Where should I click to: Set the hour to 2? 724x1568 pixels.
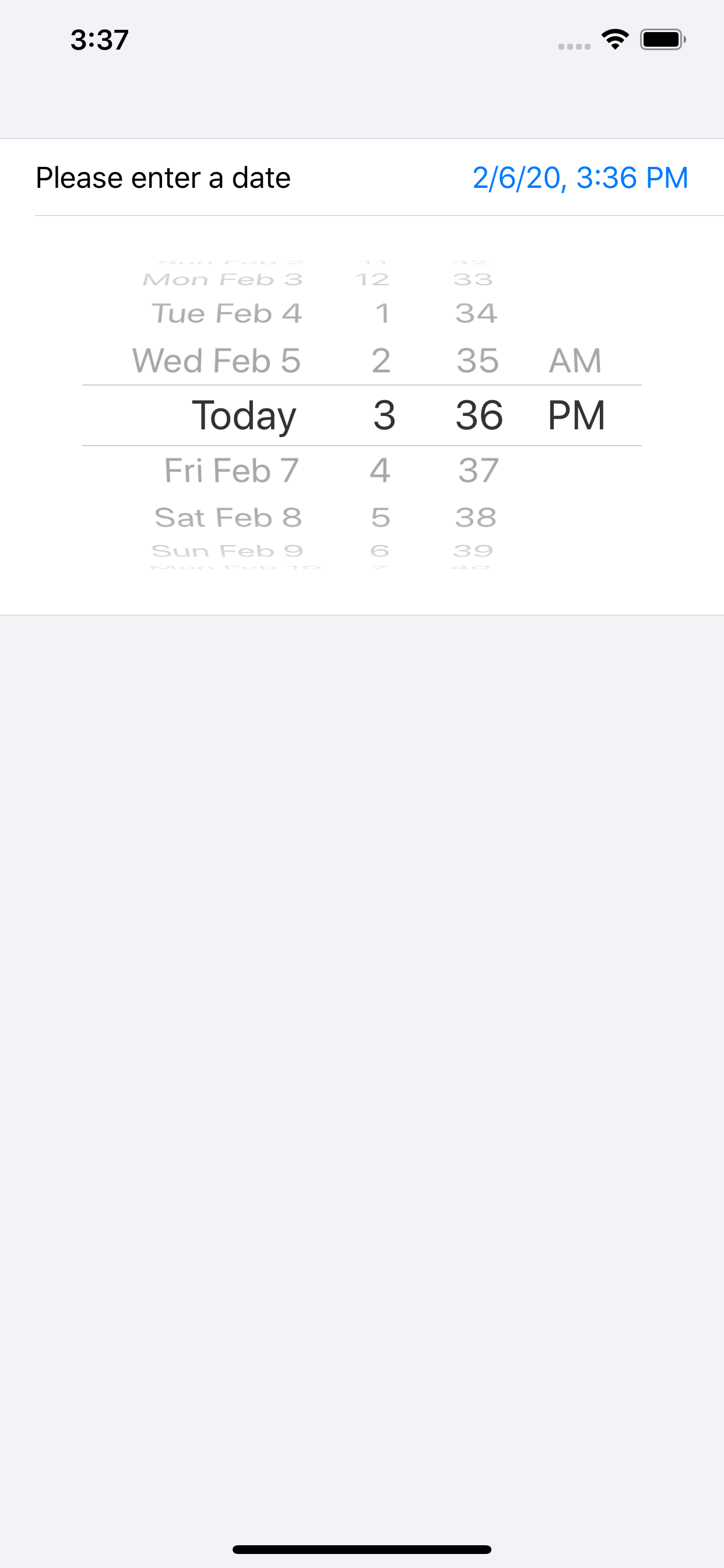click(381, 360)
